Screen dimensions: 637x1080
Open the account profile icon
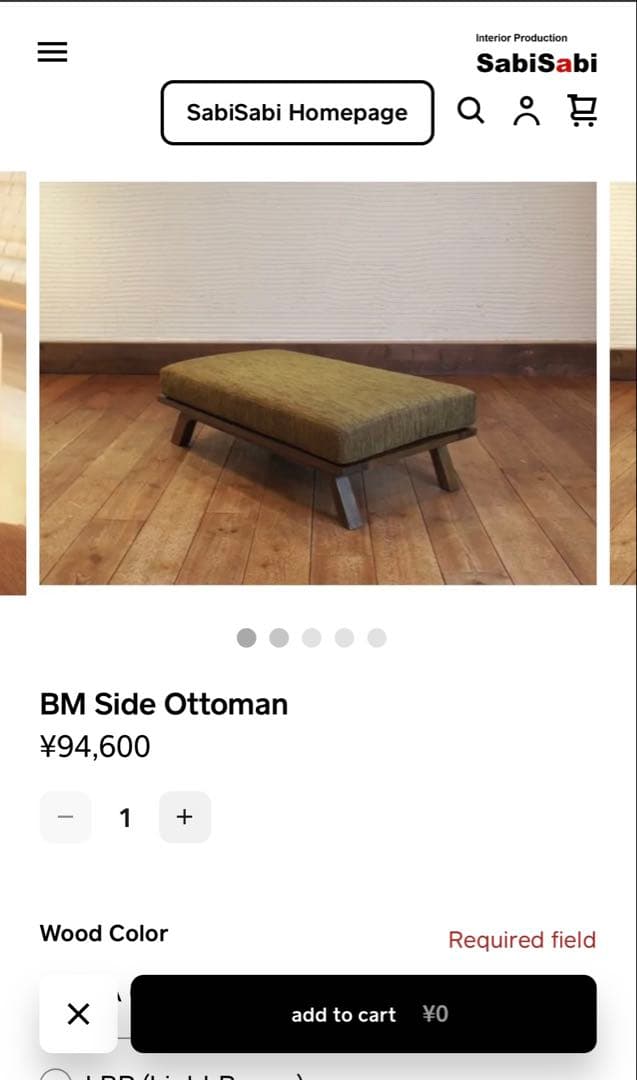[x=526, y=111]
